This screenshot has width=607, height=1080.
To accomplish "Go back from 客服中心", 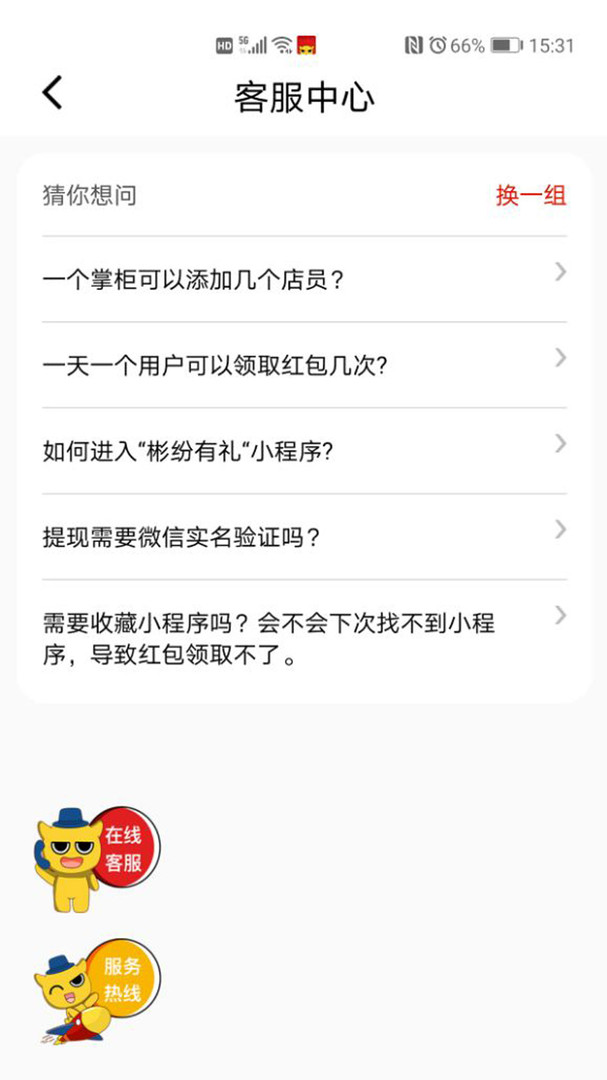I will (x=52, y=93).
